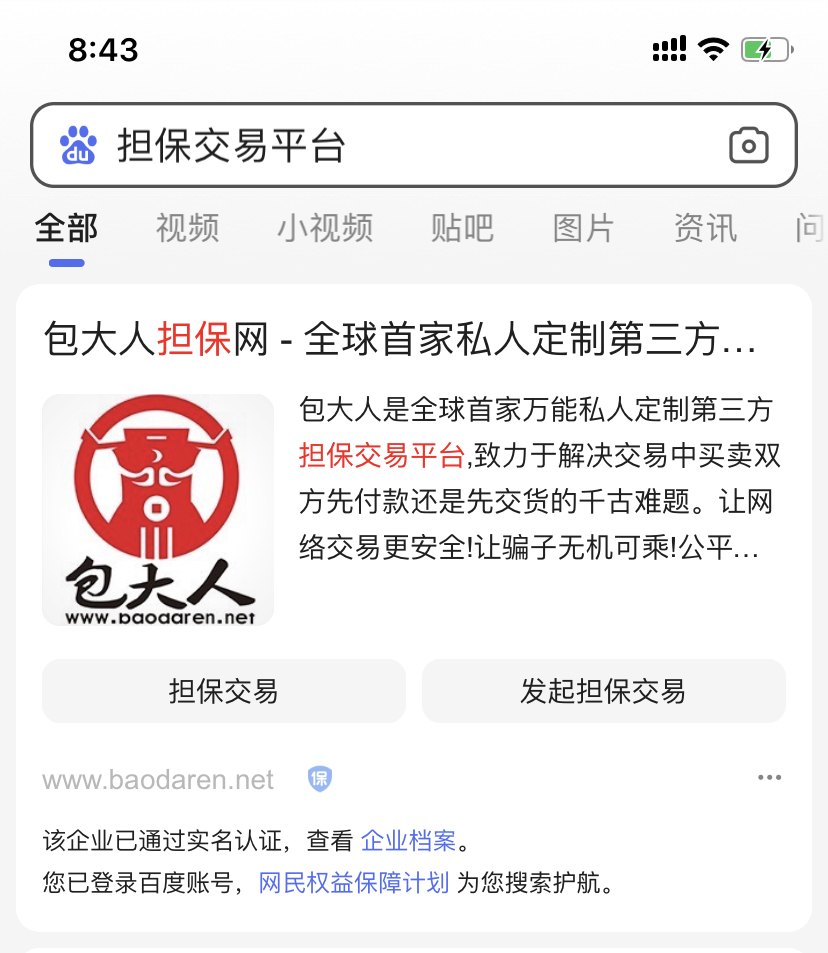Open the overflow menu for baodaren.net result
Screen dimensions: 828x953
point(769,778)
